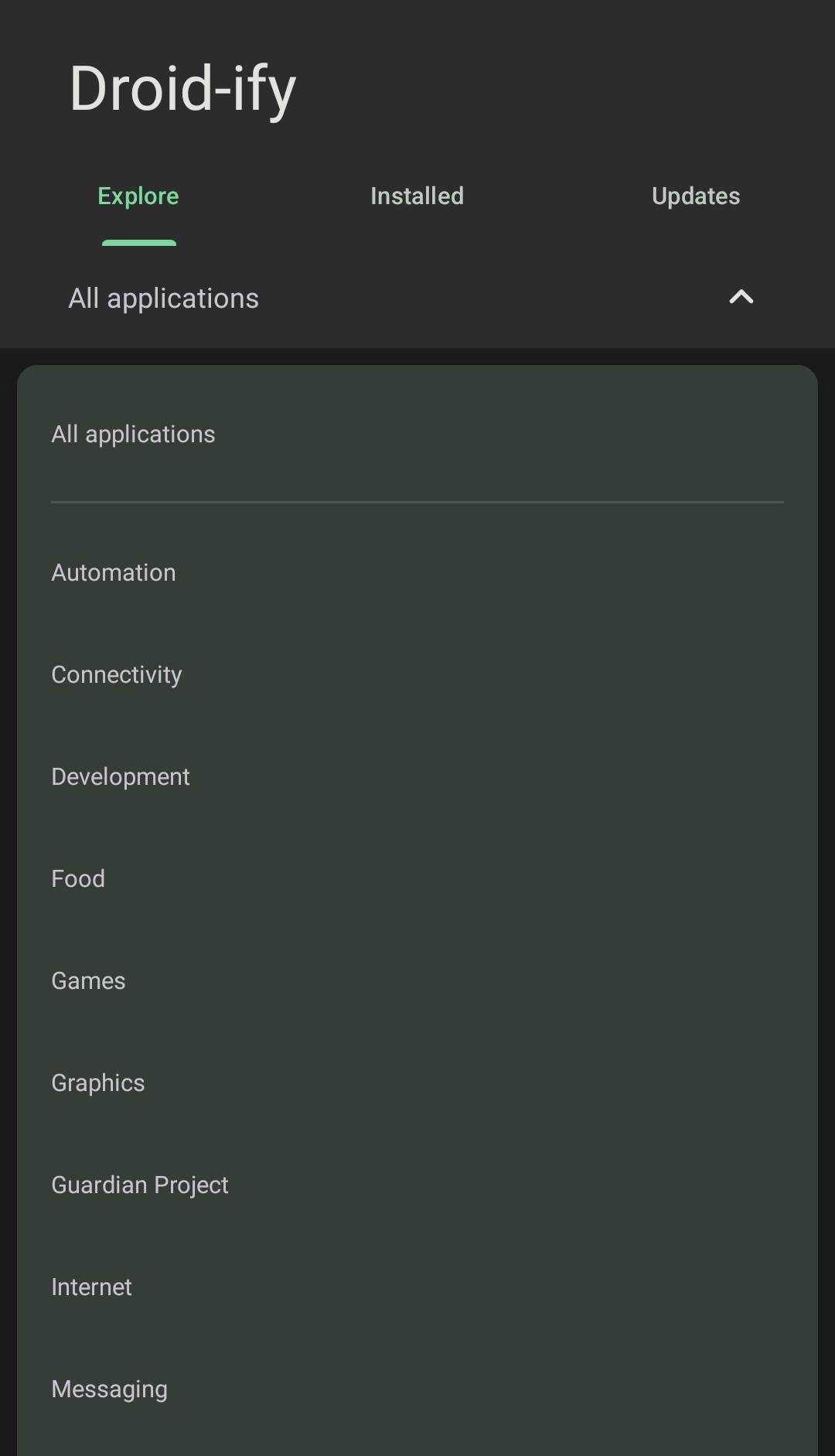
Task: Select the Automation category
Action: coord(113,572)
